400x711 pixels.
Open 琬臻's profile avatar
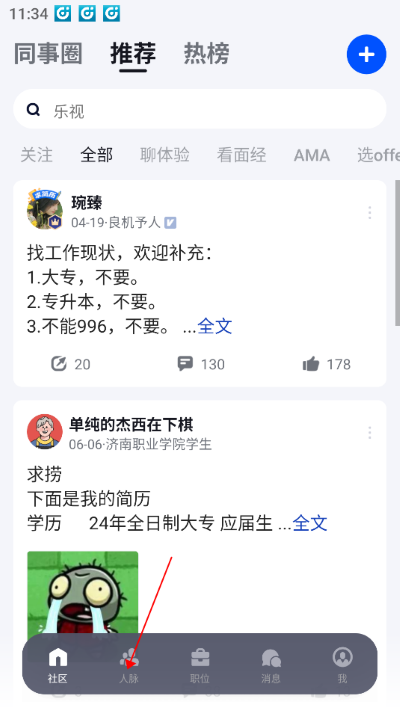[x=45, y=209]
